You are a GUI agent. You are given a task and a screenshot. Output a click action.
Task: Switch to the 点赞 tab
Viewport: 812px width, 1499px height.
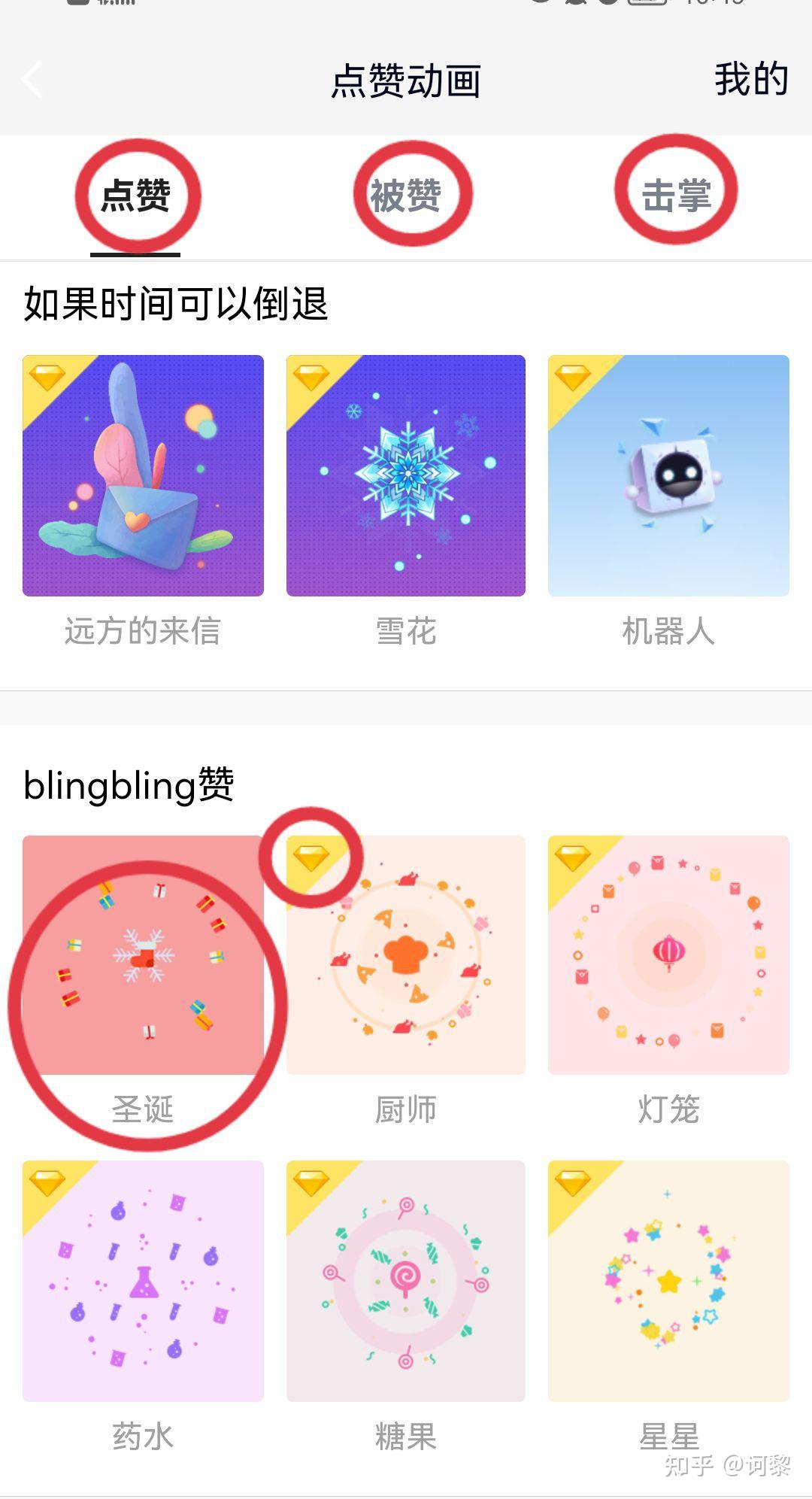tap(136, 196)
